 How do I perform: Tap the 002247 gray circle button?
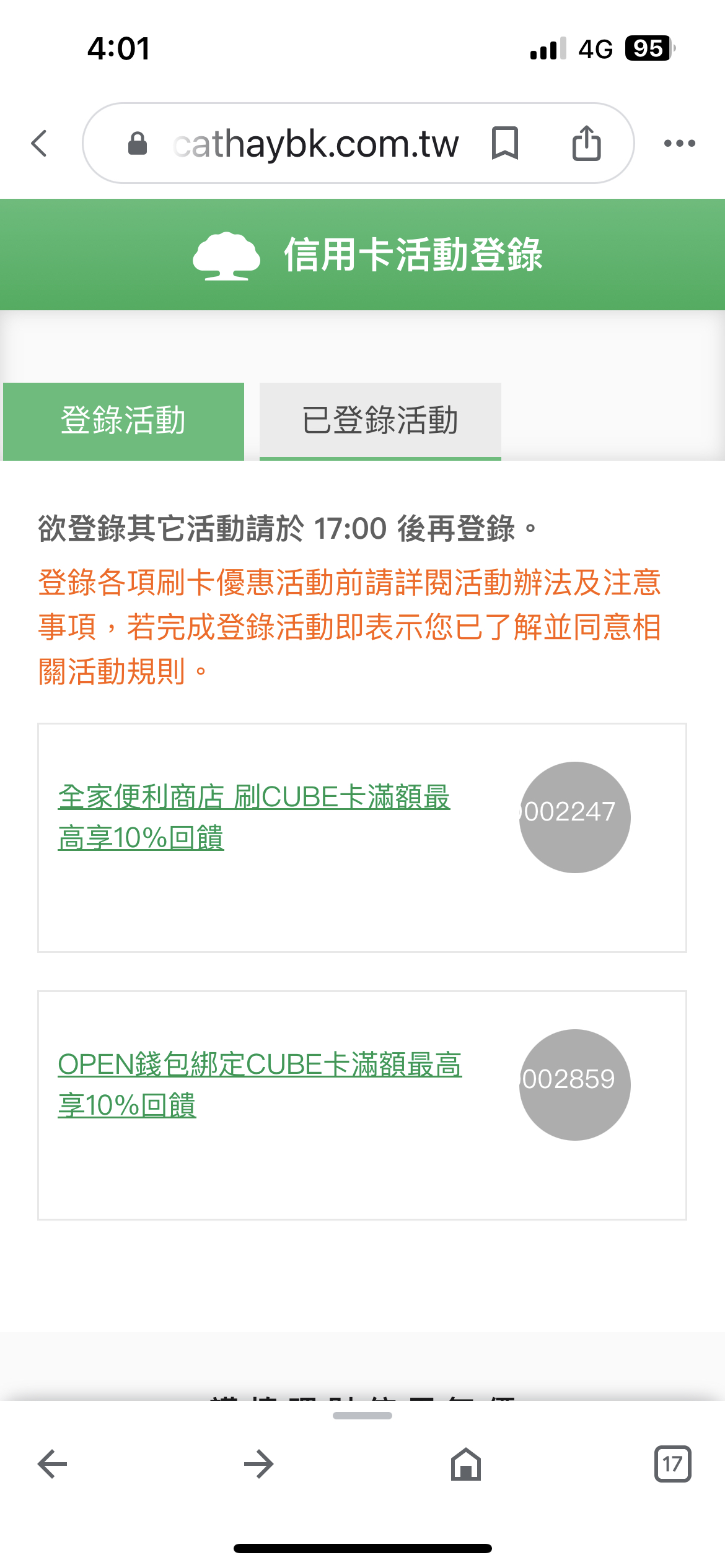coord(574,817)
